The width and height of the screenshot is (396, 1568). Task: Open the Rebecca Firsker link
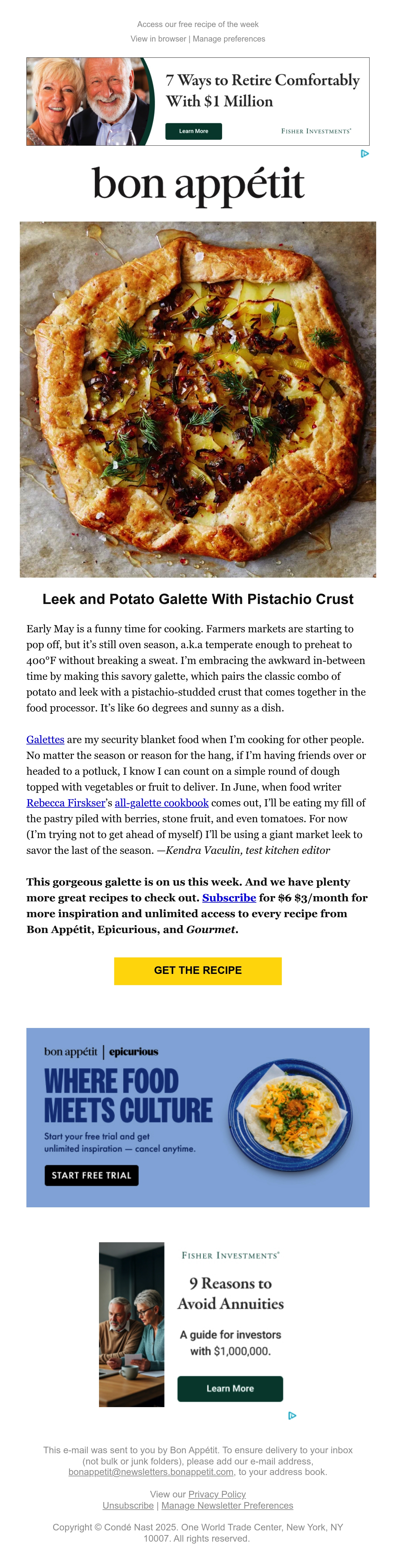pyautogui.click(x=66, y=803)
